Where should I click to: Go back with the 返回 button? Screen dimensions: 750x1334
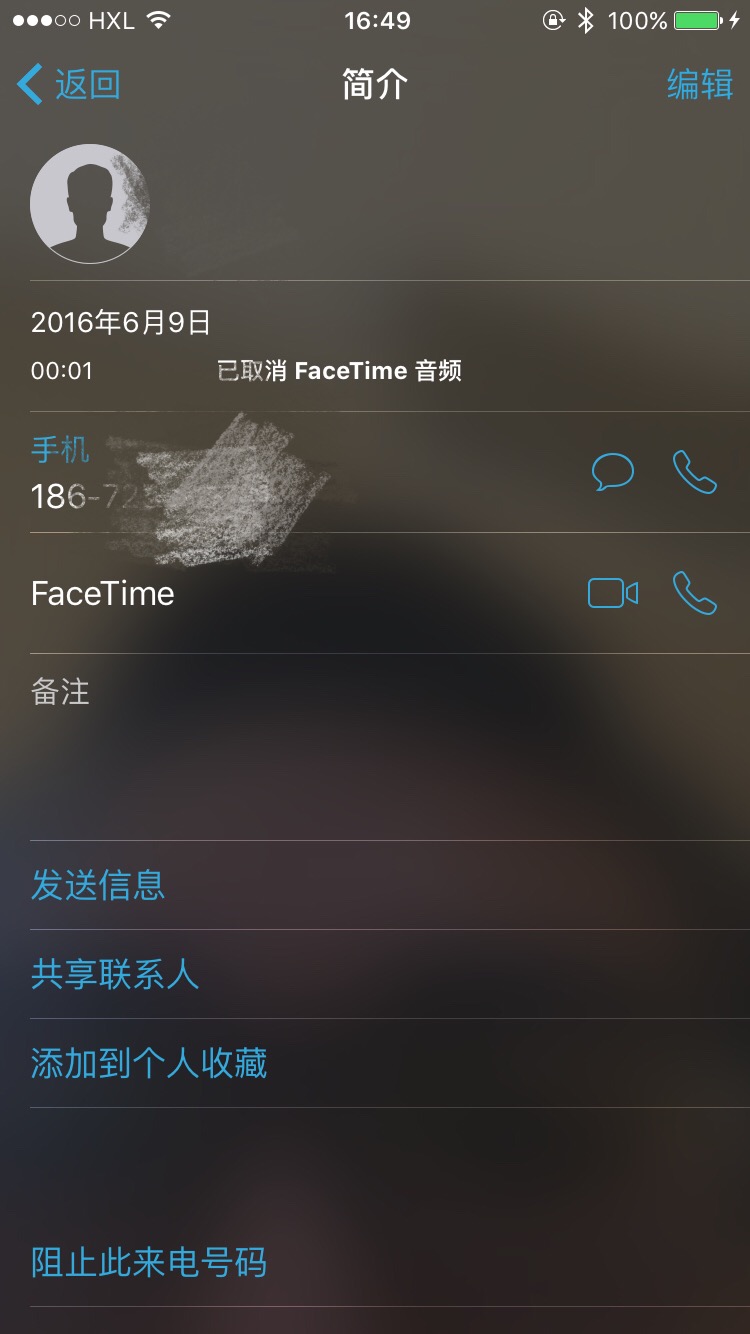point(70,85)
